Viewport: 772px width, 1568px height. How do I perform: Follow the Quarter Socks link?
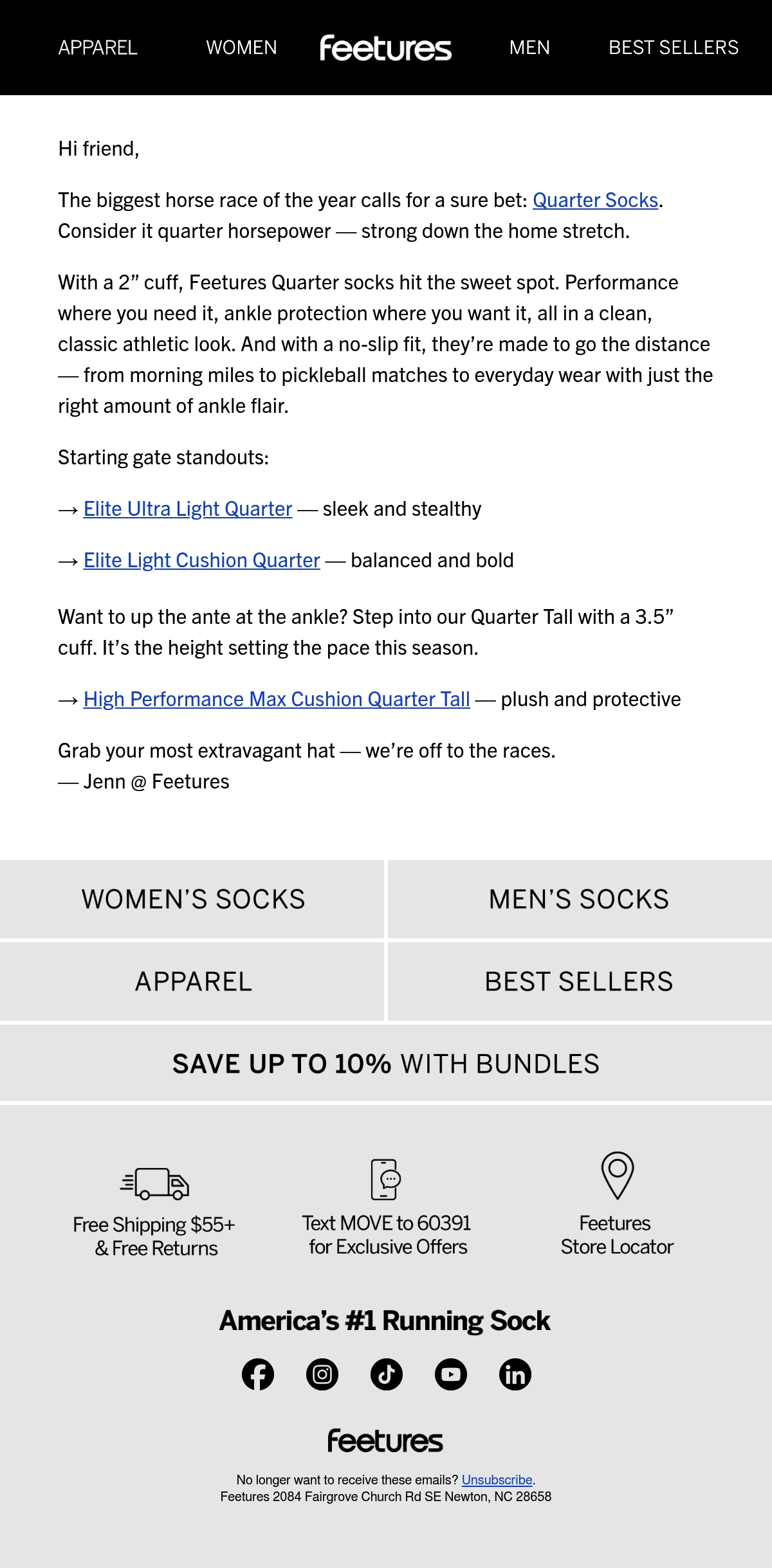coord(595,200)
